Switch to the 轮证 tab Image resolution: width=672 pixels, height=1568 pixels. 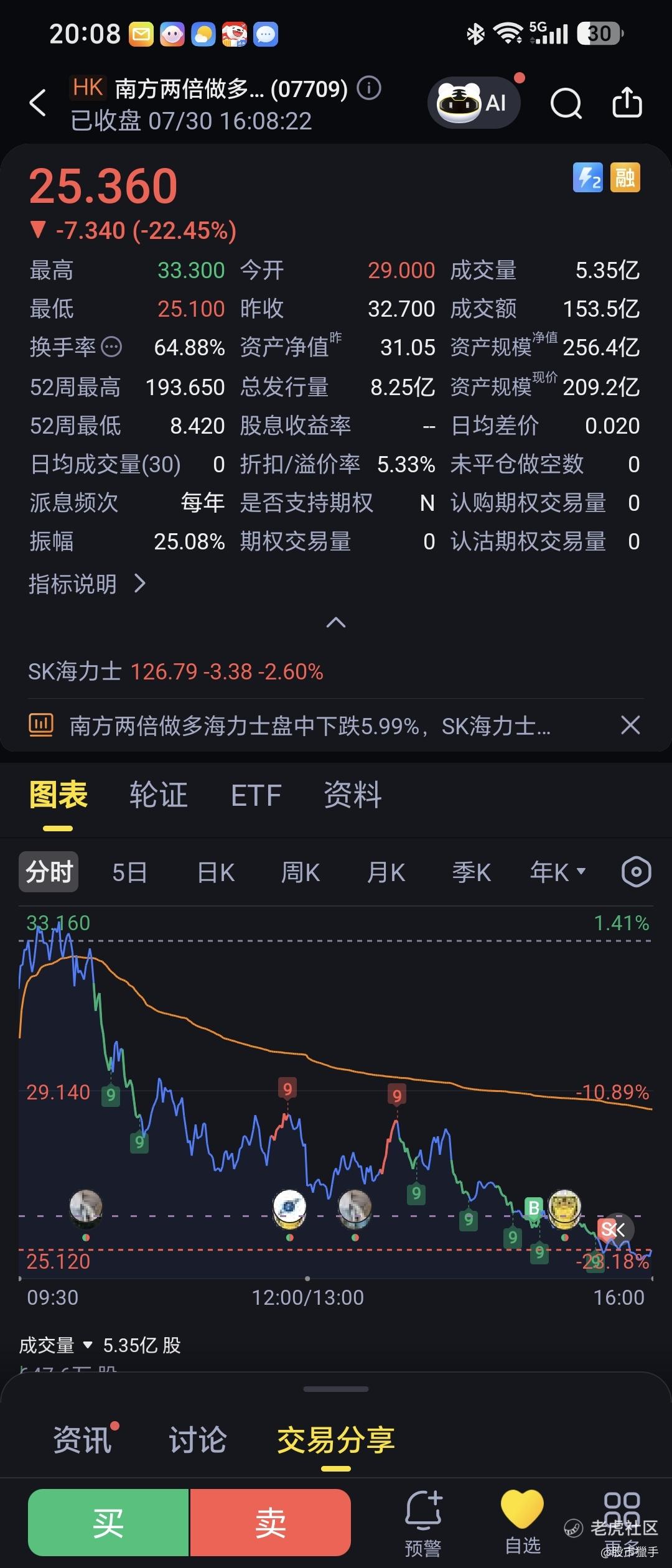pos(159,795)
